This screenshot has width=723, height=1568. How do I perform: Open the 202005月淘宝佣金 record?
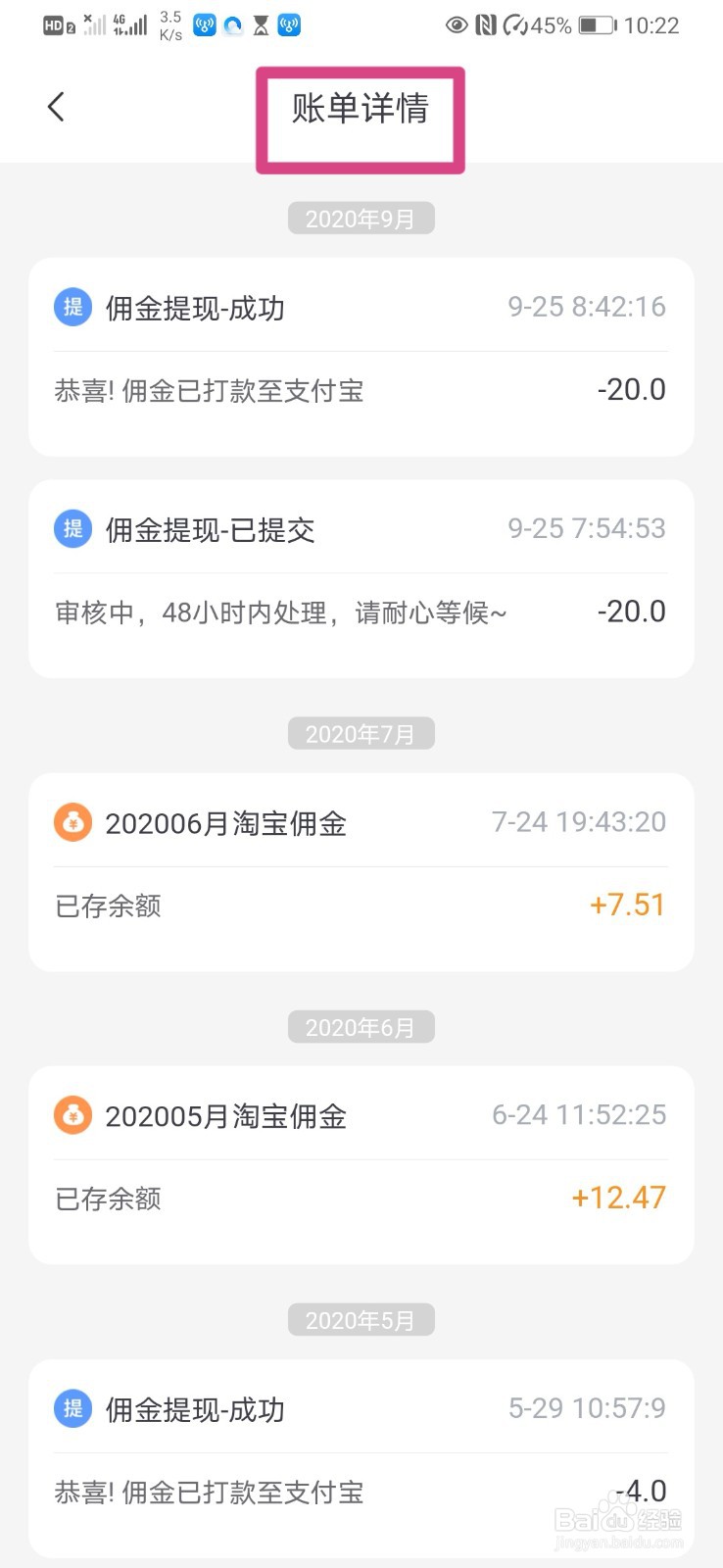tap(361, 1165)
